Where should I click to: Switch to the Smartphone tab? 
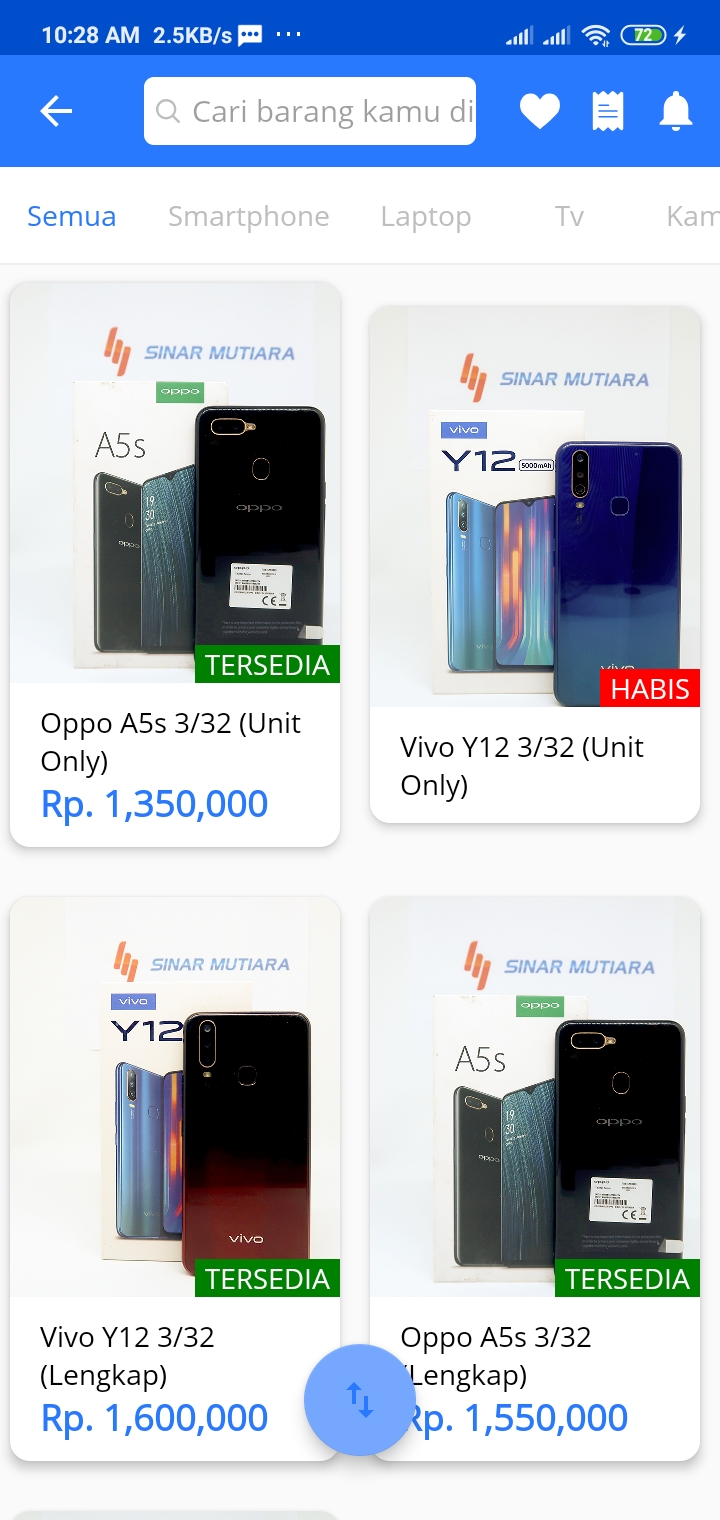tap(248, 216)
